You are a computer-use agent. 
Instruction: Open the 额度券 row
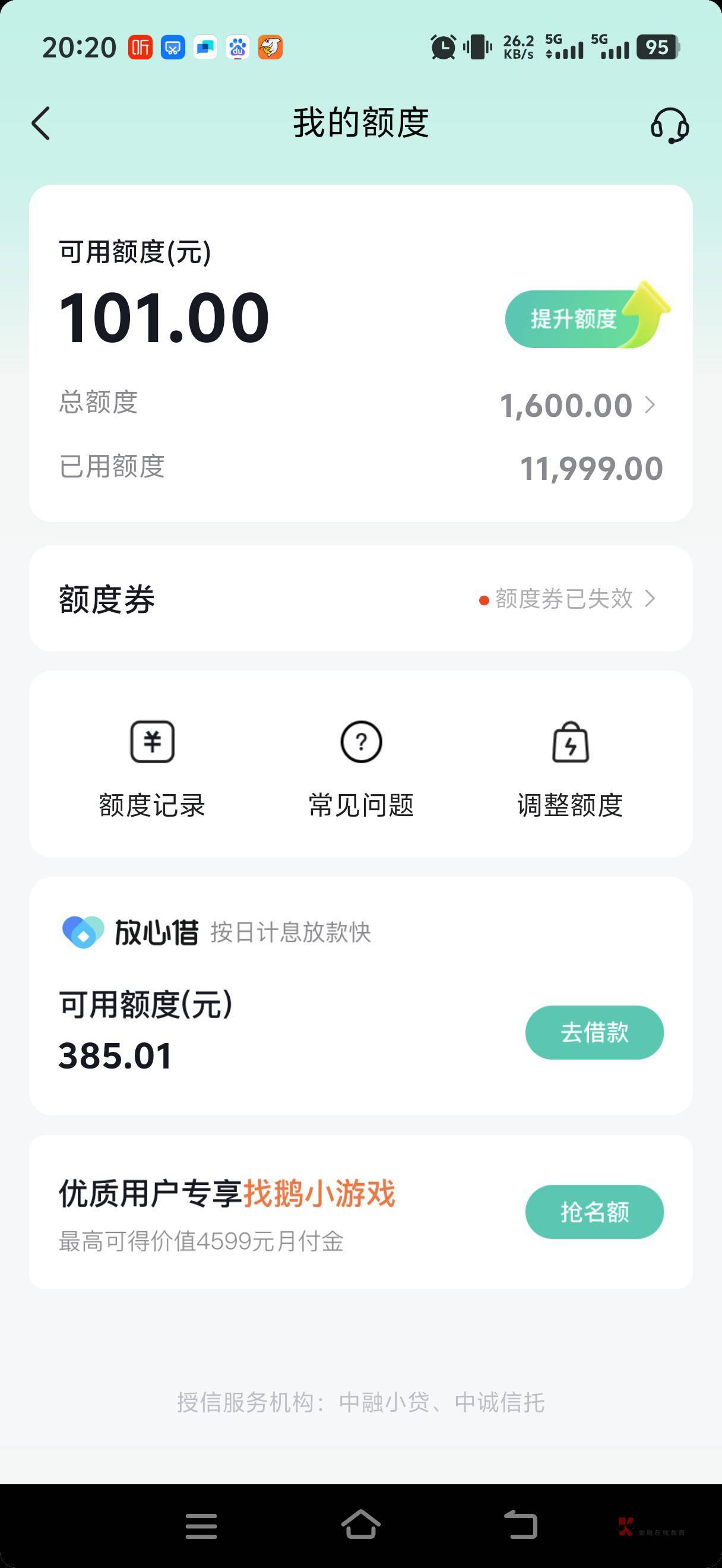click(x=360, y=598)
